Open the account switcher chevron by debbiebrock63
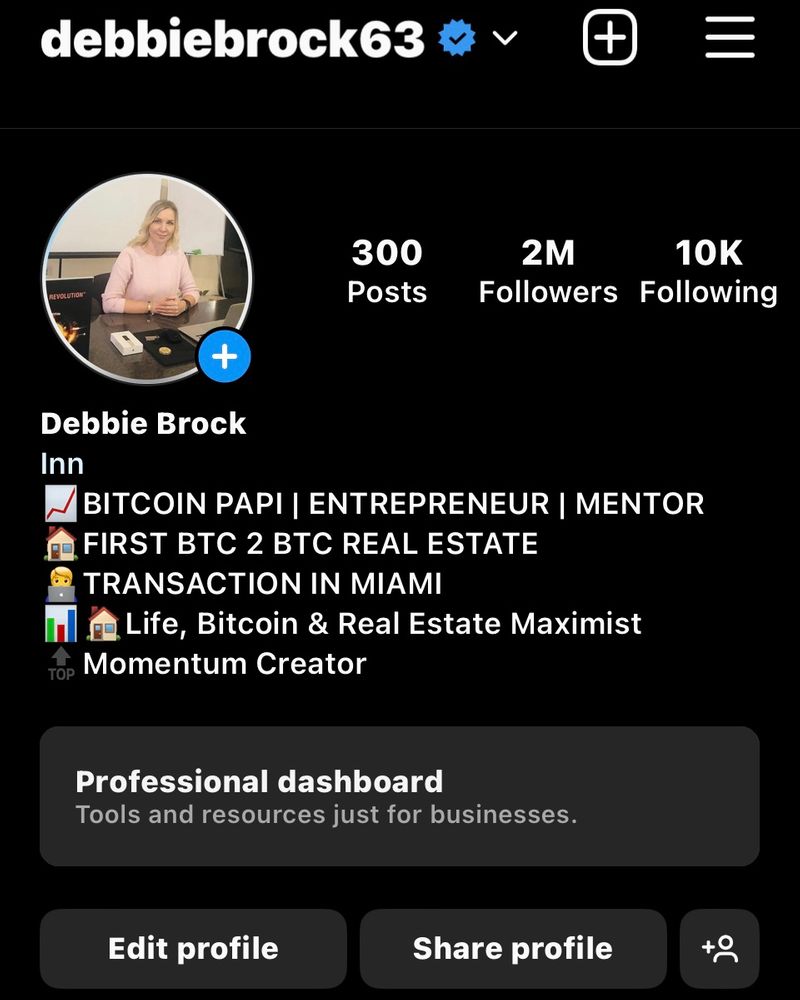This screenshot has height=1000, width=800. click(x=502, y=38)
